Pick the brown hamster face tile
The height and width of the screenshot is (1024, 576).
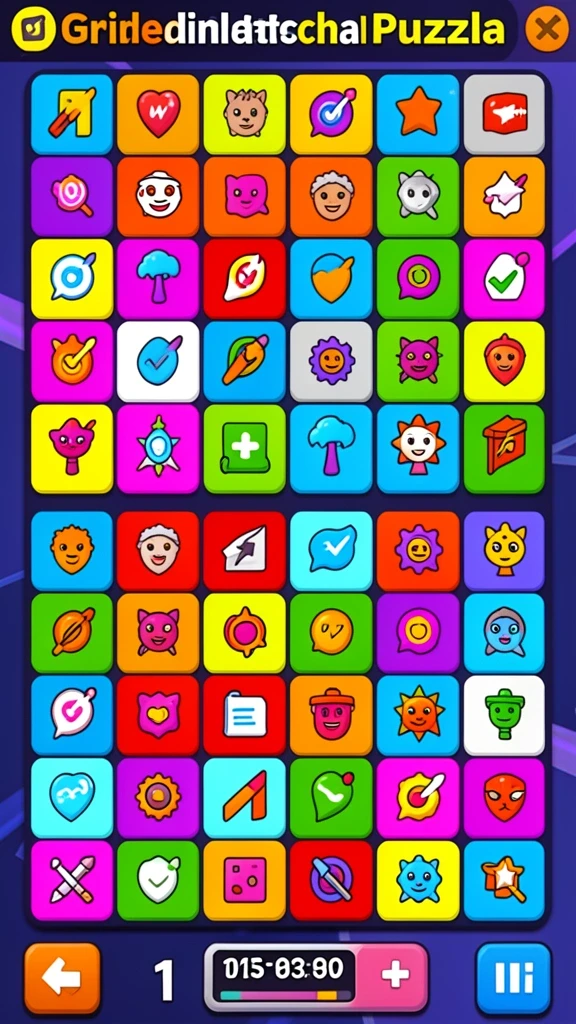[245, 114]
